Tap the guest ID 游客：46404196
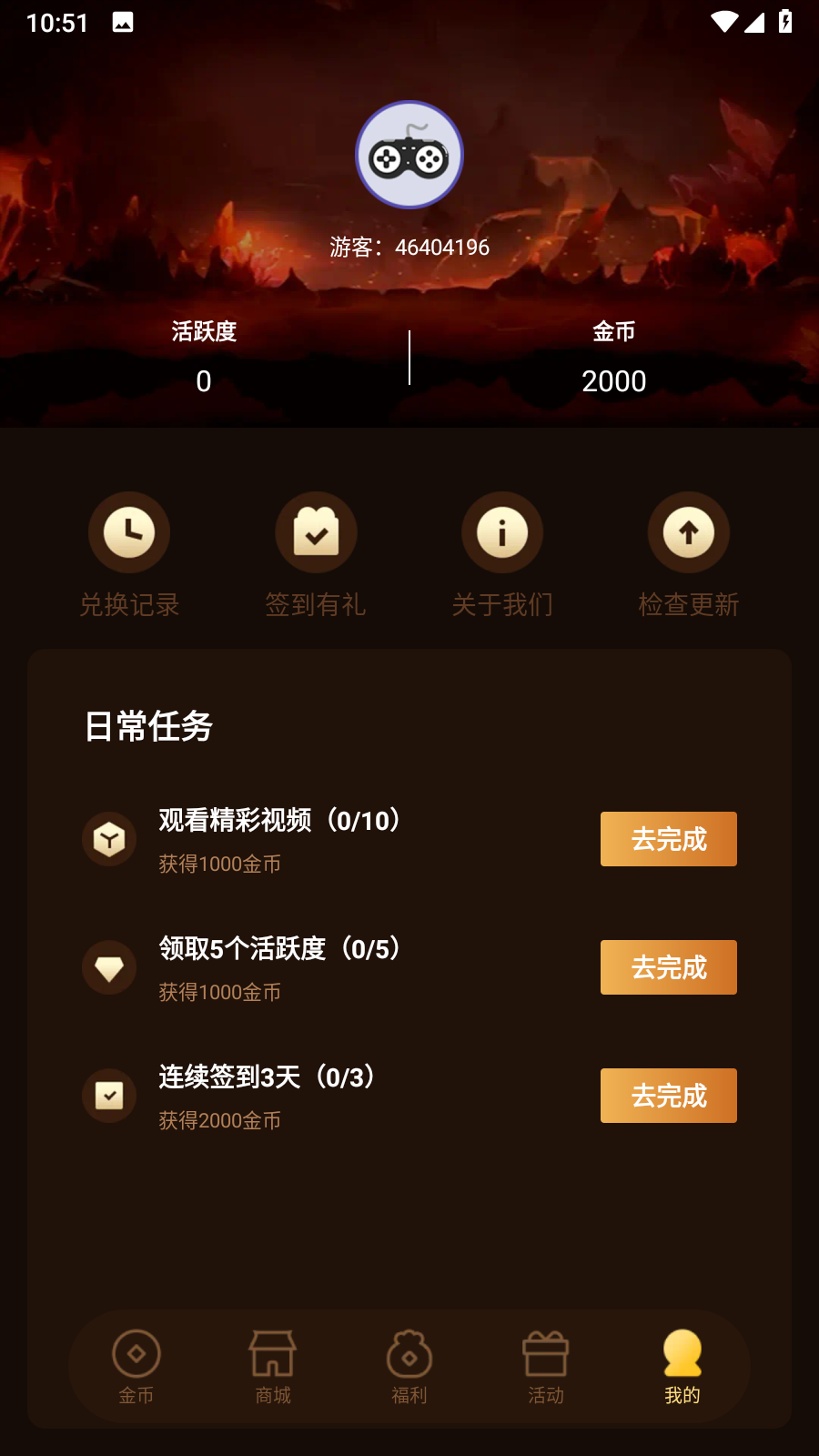 click(x=409, y=246)
